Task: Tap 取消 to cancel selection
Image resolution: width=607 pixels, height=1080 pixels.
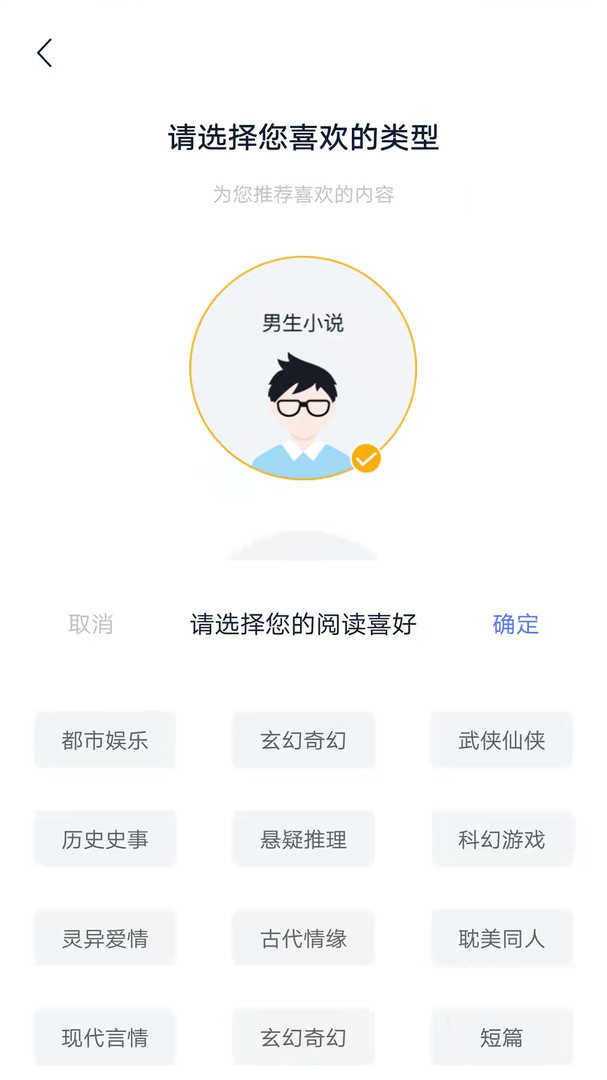Action: 91,625
